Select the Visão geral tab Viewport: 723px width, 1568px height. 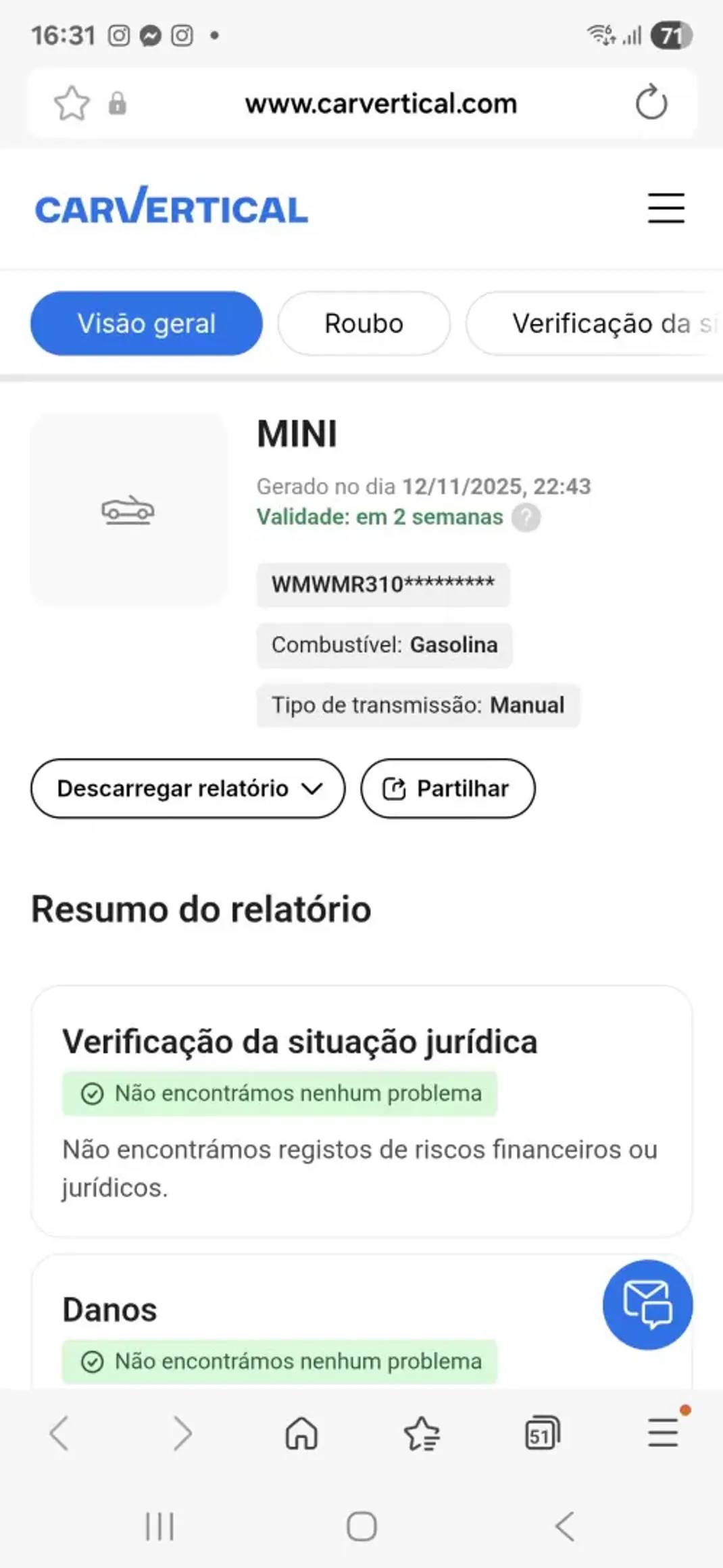tap(147, 323)
